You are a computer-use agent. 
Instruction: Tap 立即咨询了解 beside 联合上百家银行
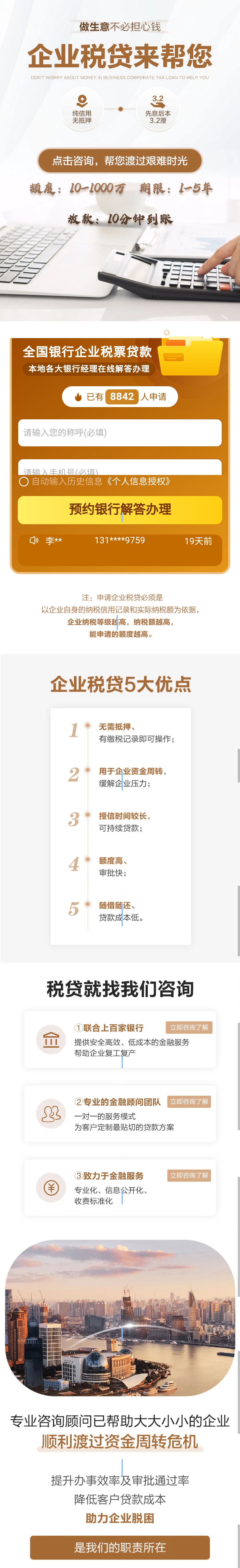click(x=189, y=1028)
